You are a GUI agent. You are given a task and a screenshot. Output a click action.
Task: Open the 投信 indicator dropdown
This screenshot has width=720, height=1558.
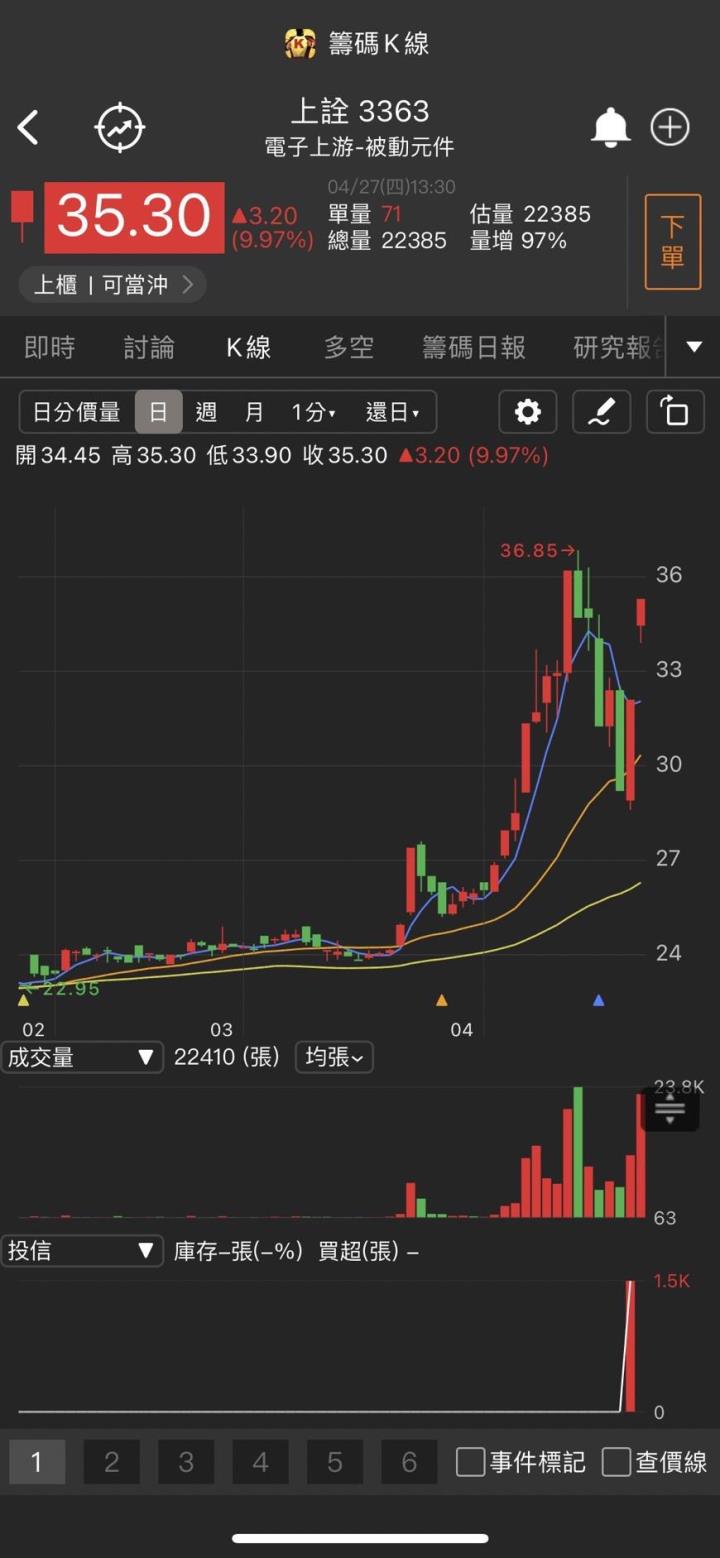coord(82,1250)
